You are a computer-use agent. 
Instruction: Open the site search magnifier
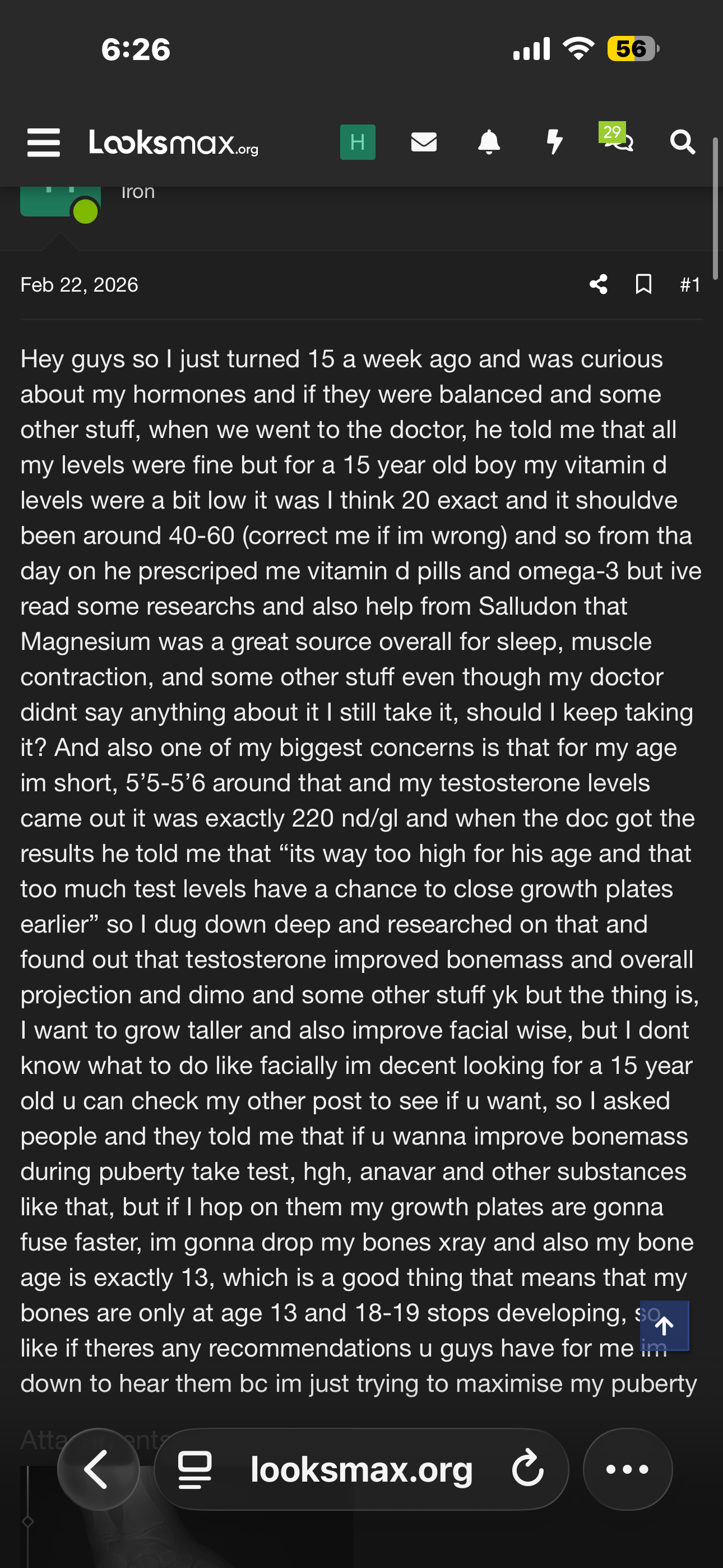point(682,142)
